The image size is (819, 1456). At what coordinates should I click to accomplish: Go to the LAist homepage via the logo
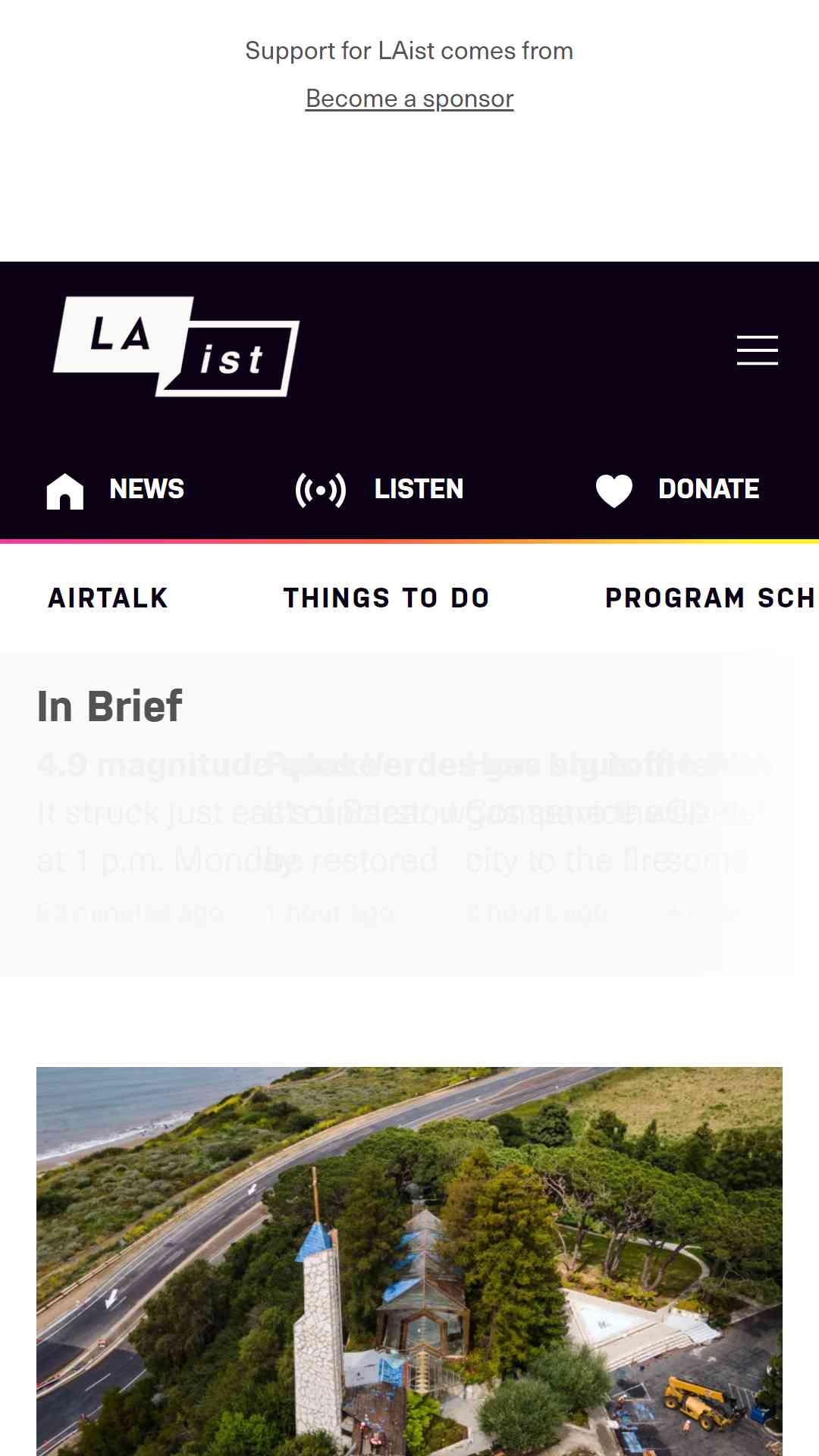(x=176, y=347)
